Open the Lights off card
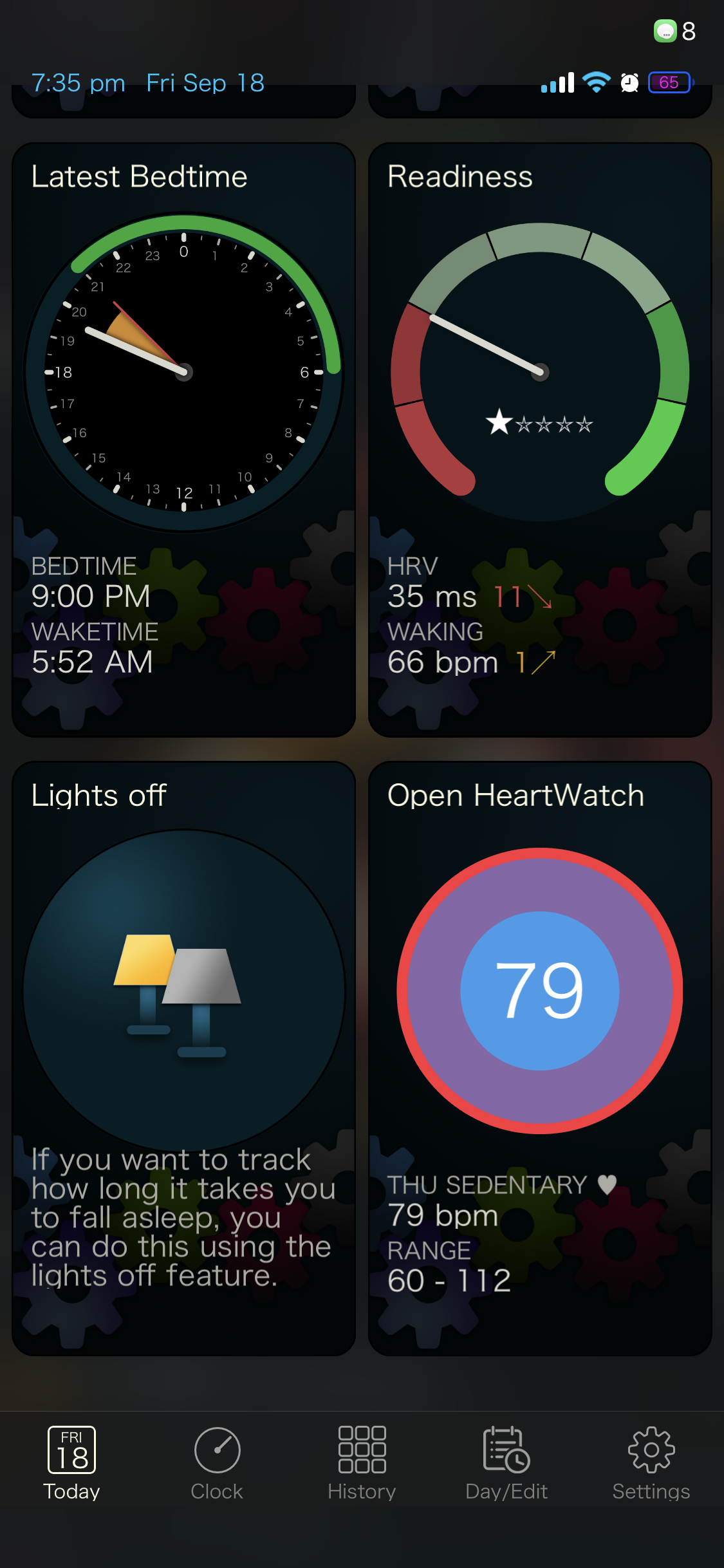 183,1058
